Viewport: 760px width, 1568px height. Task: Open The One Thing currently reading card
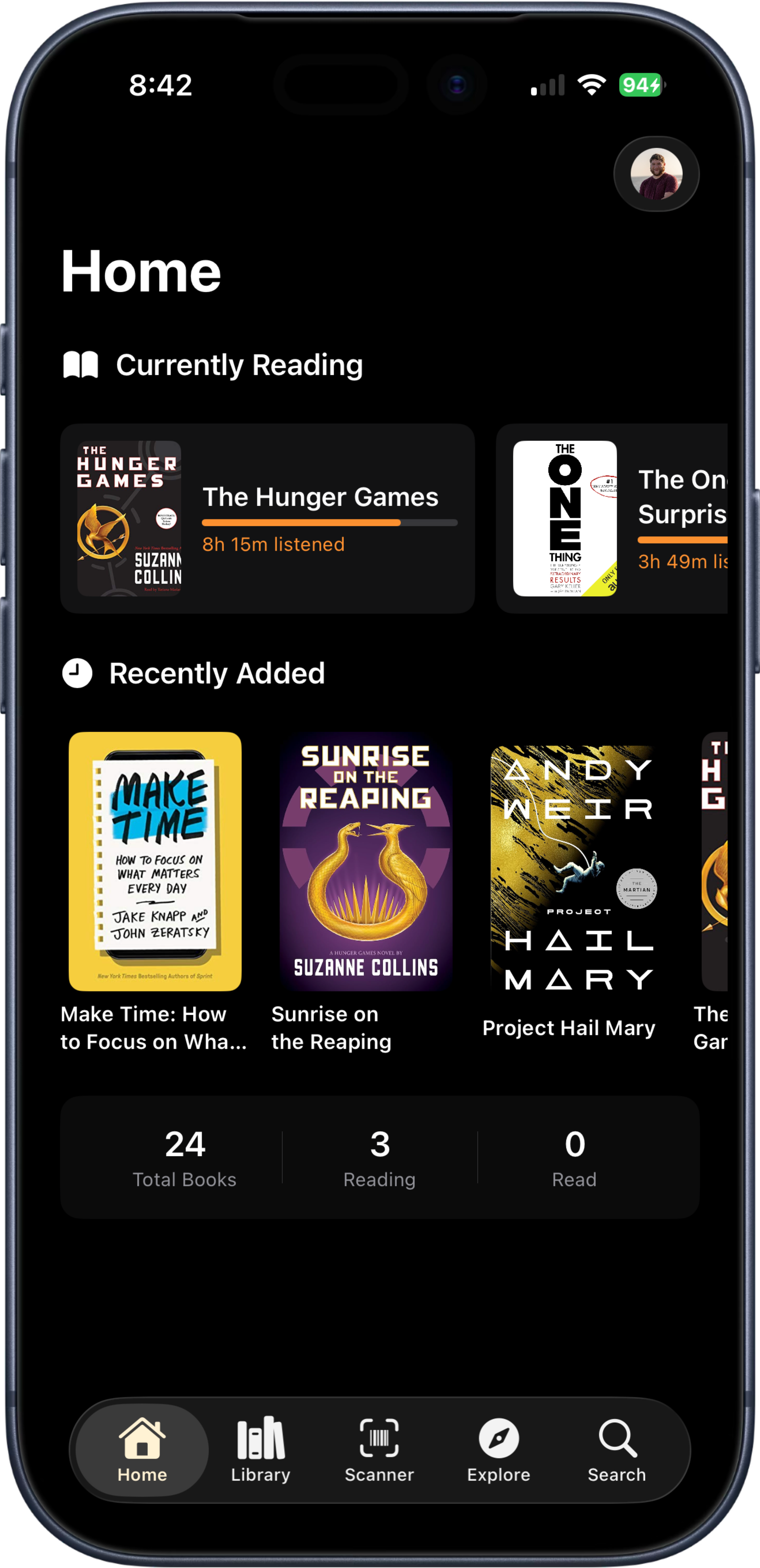612,519
